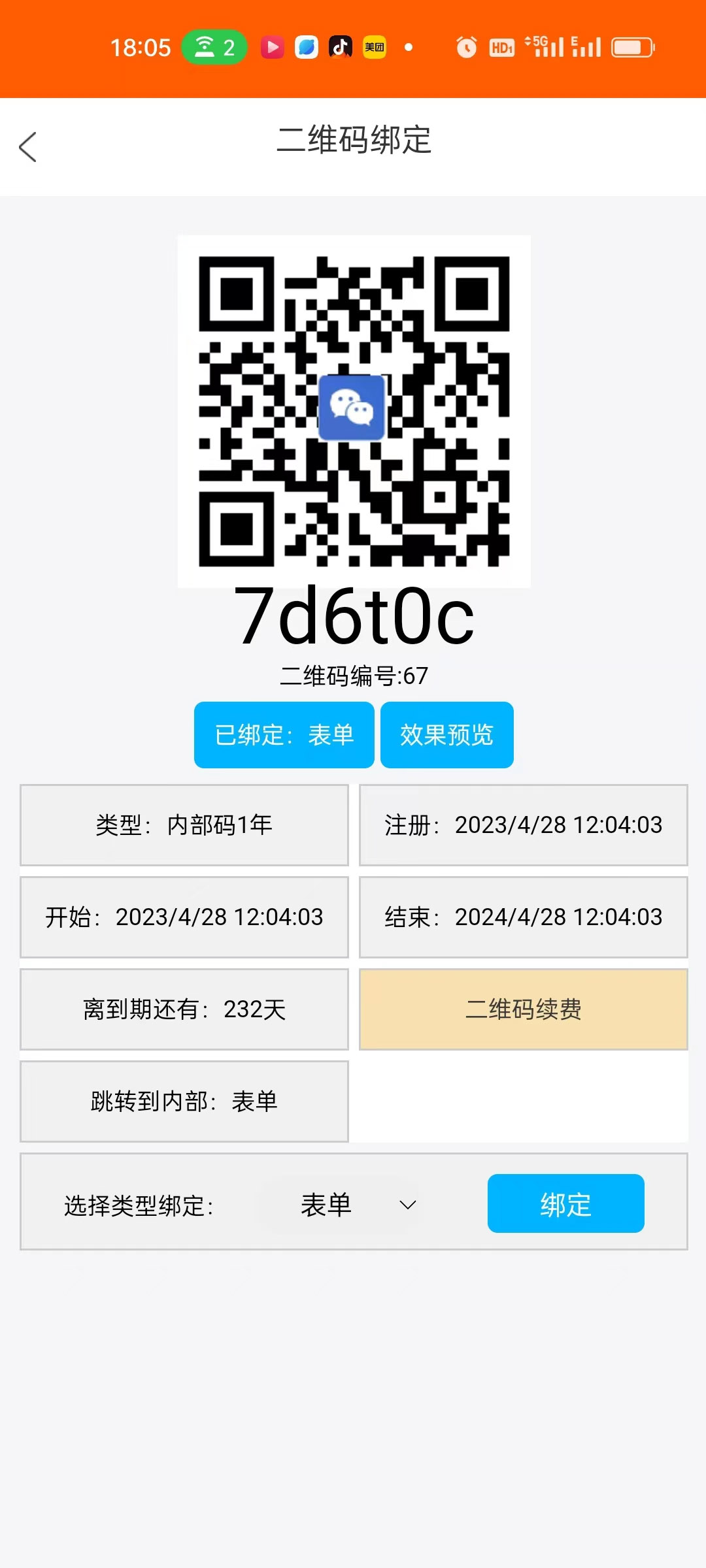Go back from the 二维码绑定 page

pyautogui.click(x=27, y=147)
